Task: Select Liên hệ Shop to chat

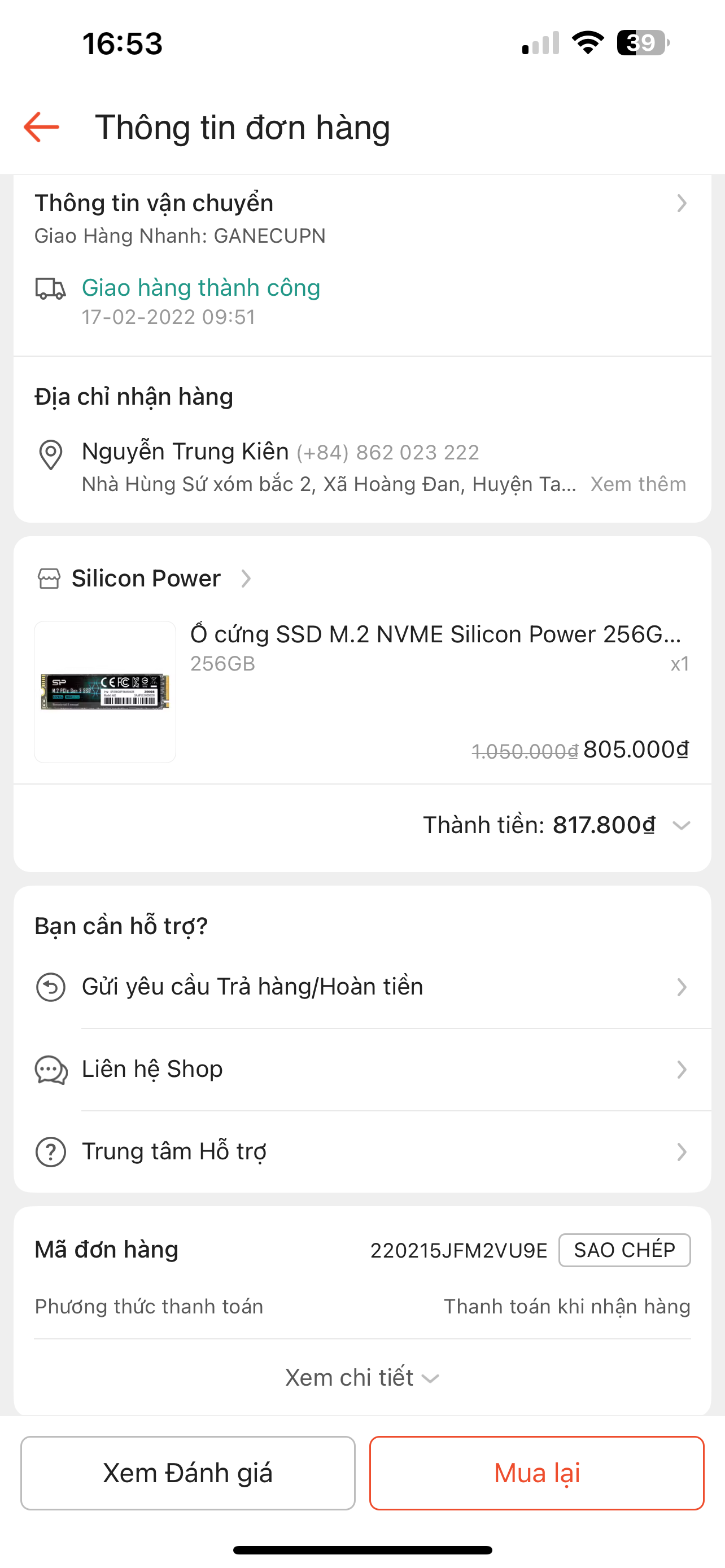Action: click(x=361, y=1070)
